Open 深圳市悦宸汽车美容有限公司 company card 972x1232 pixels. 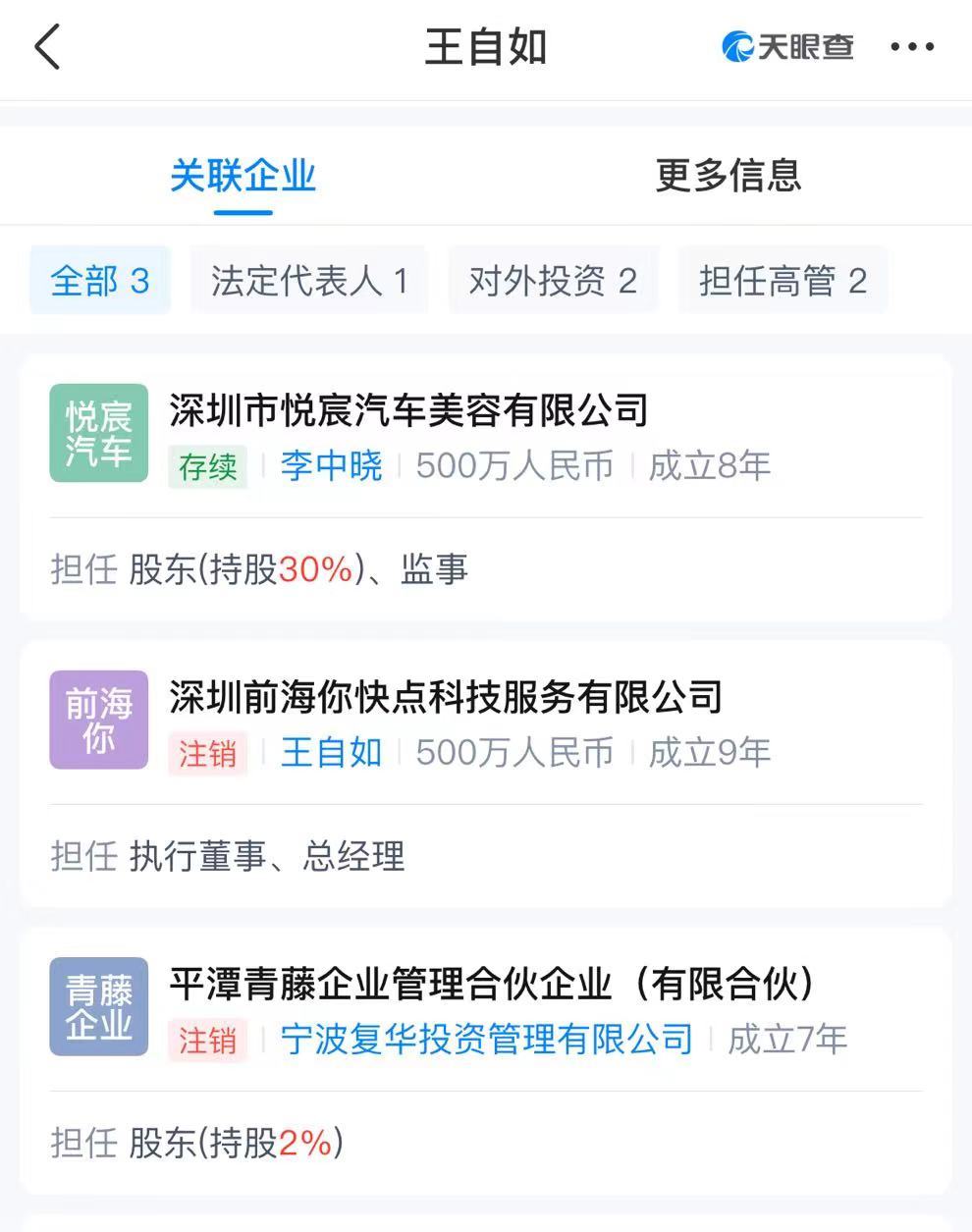pyautogui.click(x=408, y=410)
